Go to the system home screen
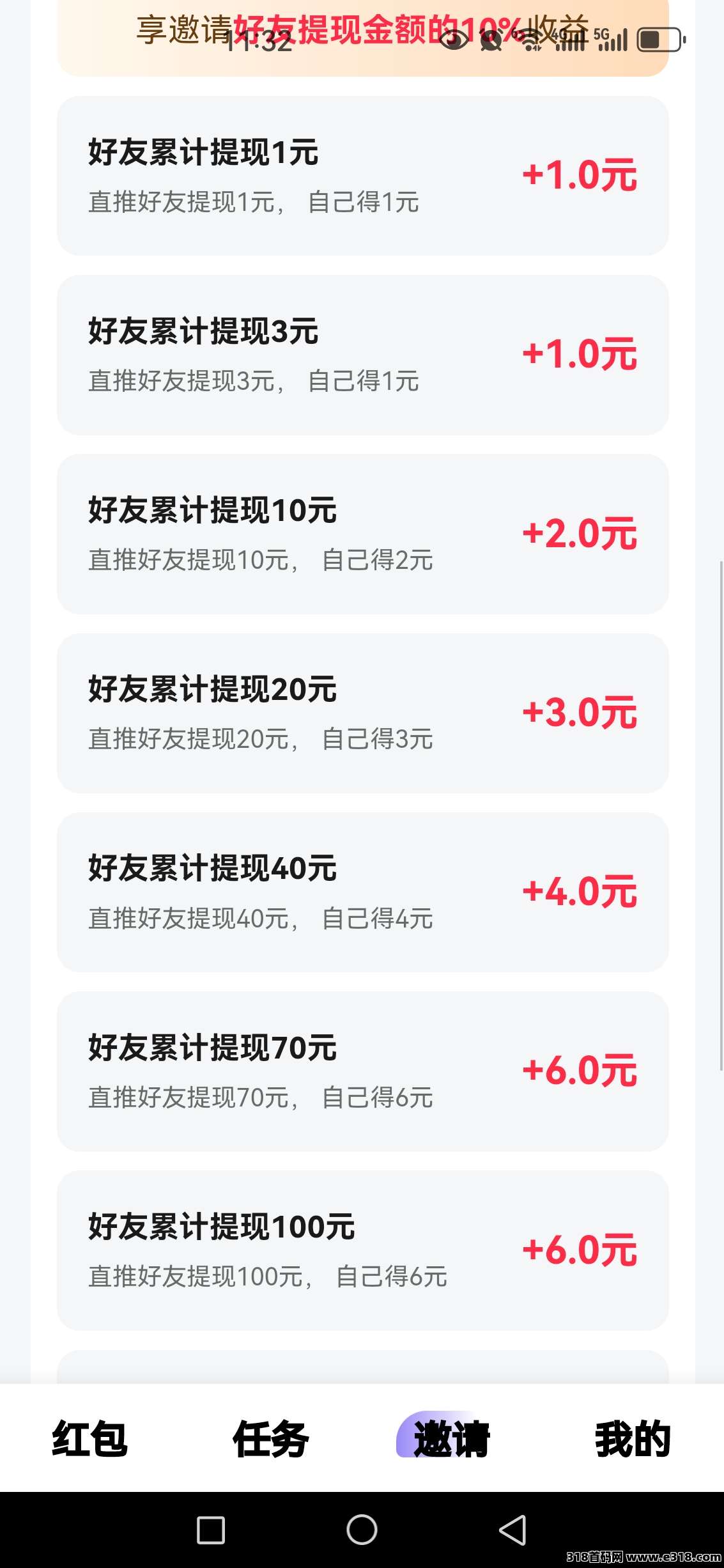Image resolution: width=724 pixels, height=1568 pixels. [x=362, y=1530]
